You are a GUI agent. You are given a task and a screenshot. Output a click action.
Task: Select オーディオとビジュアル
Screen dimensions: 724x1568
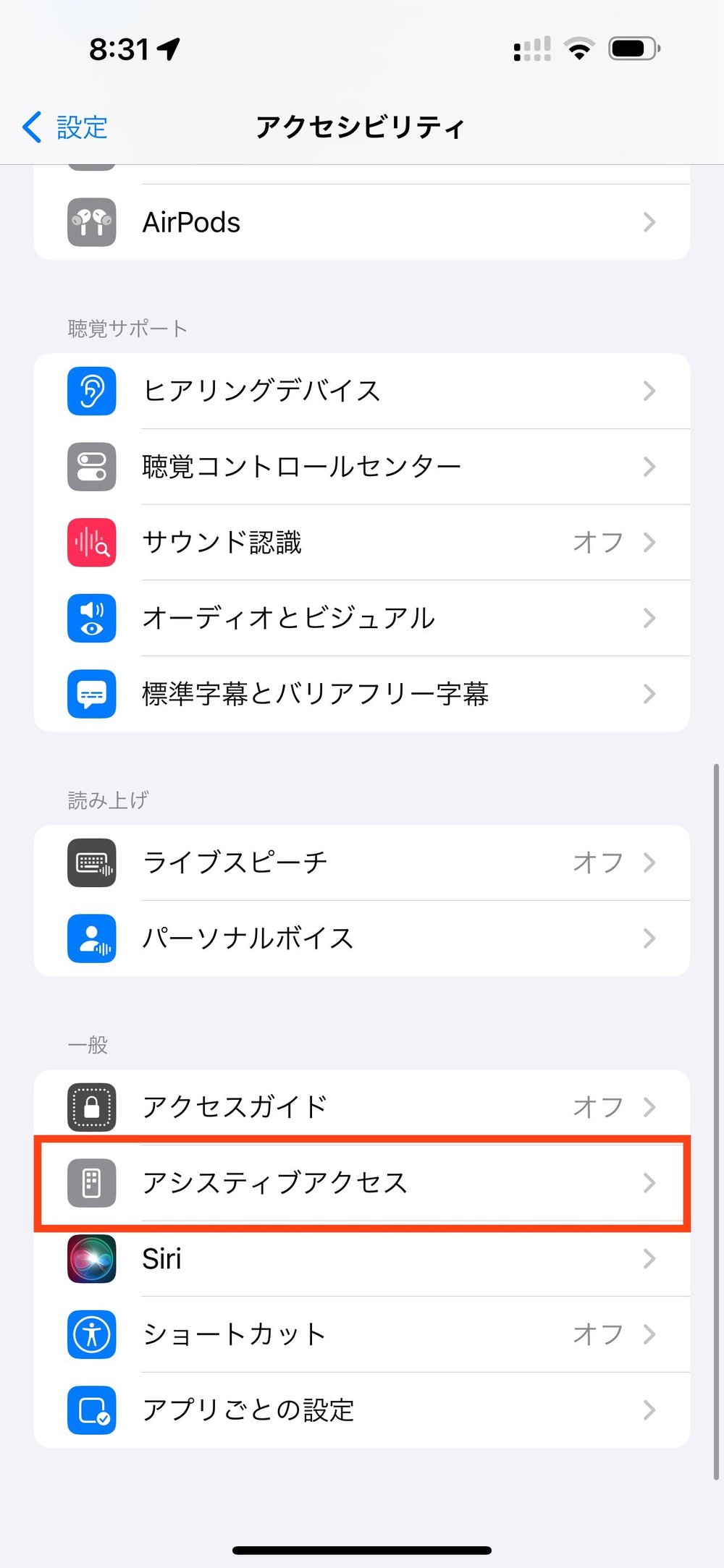tap(362, 618)
